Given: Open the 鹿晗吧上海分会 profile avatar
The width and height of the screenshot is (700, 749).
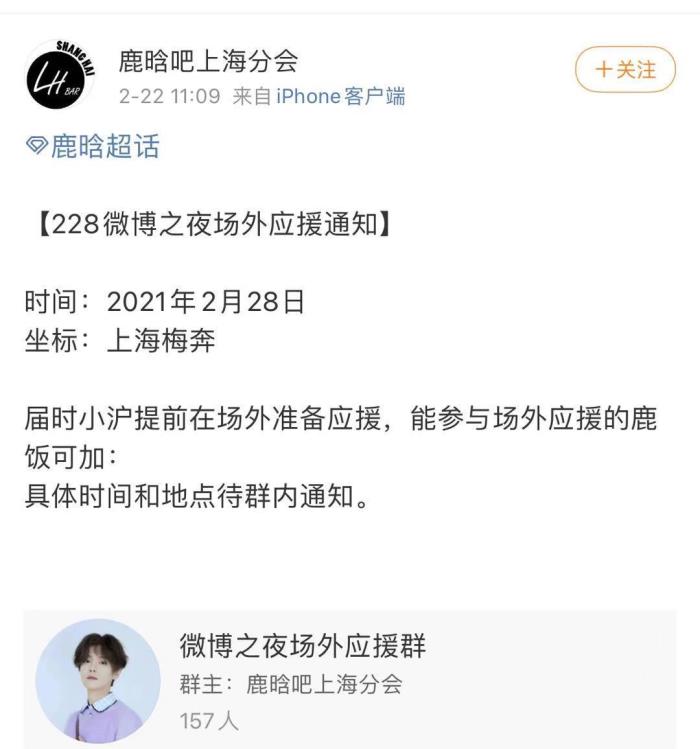Looking at the screenshot, I should [x=59, y=74].
